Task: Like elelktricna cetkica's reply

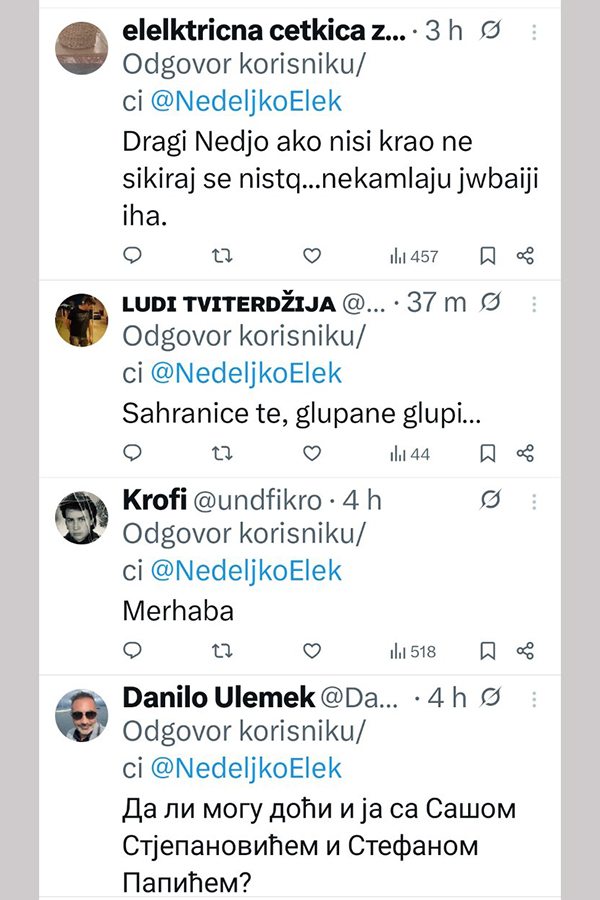Action: (x=312, y=256)
